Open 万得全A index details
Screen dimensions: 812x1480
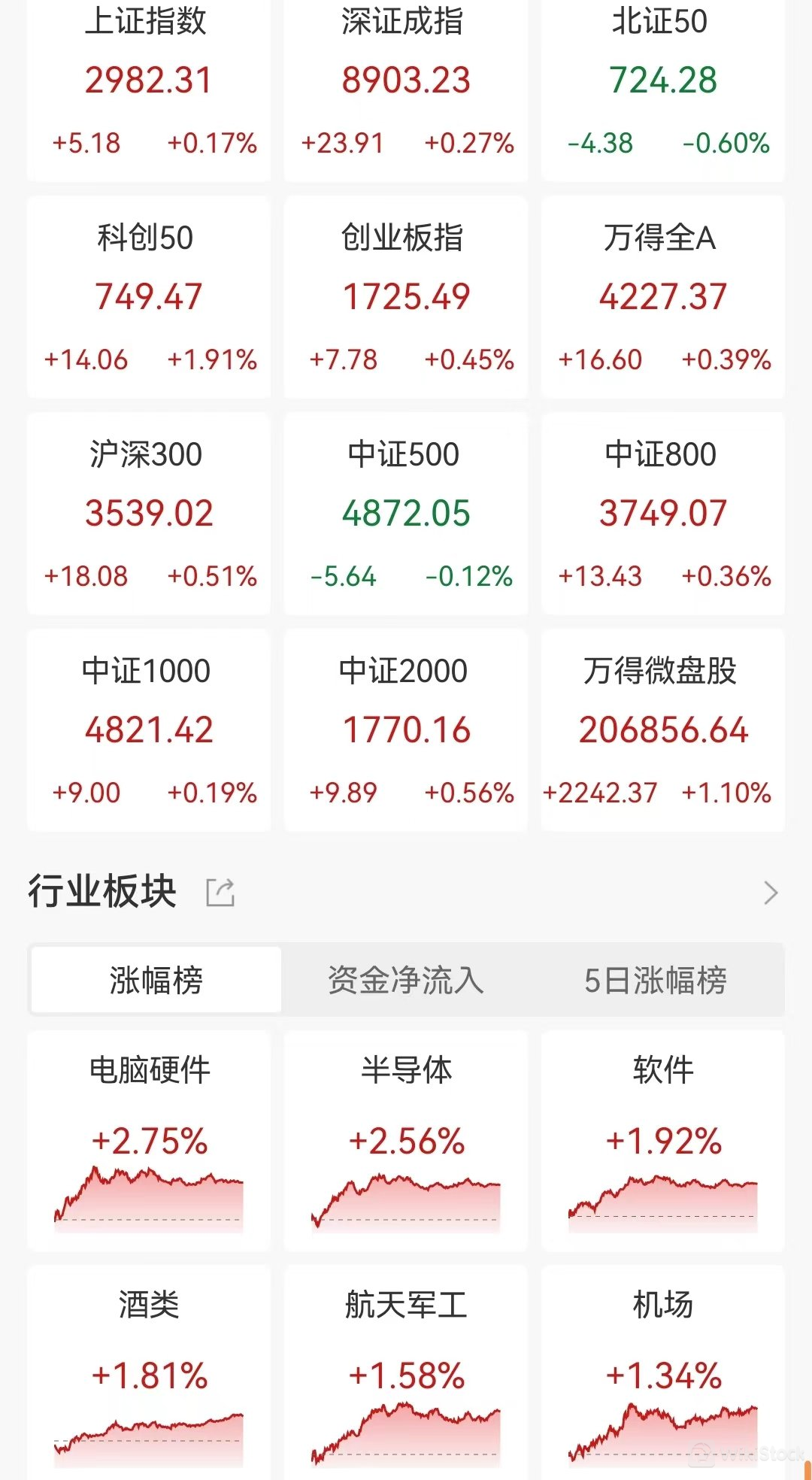coord(662,297)
